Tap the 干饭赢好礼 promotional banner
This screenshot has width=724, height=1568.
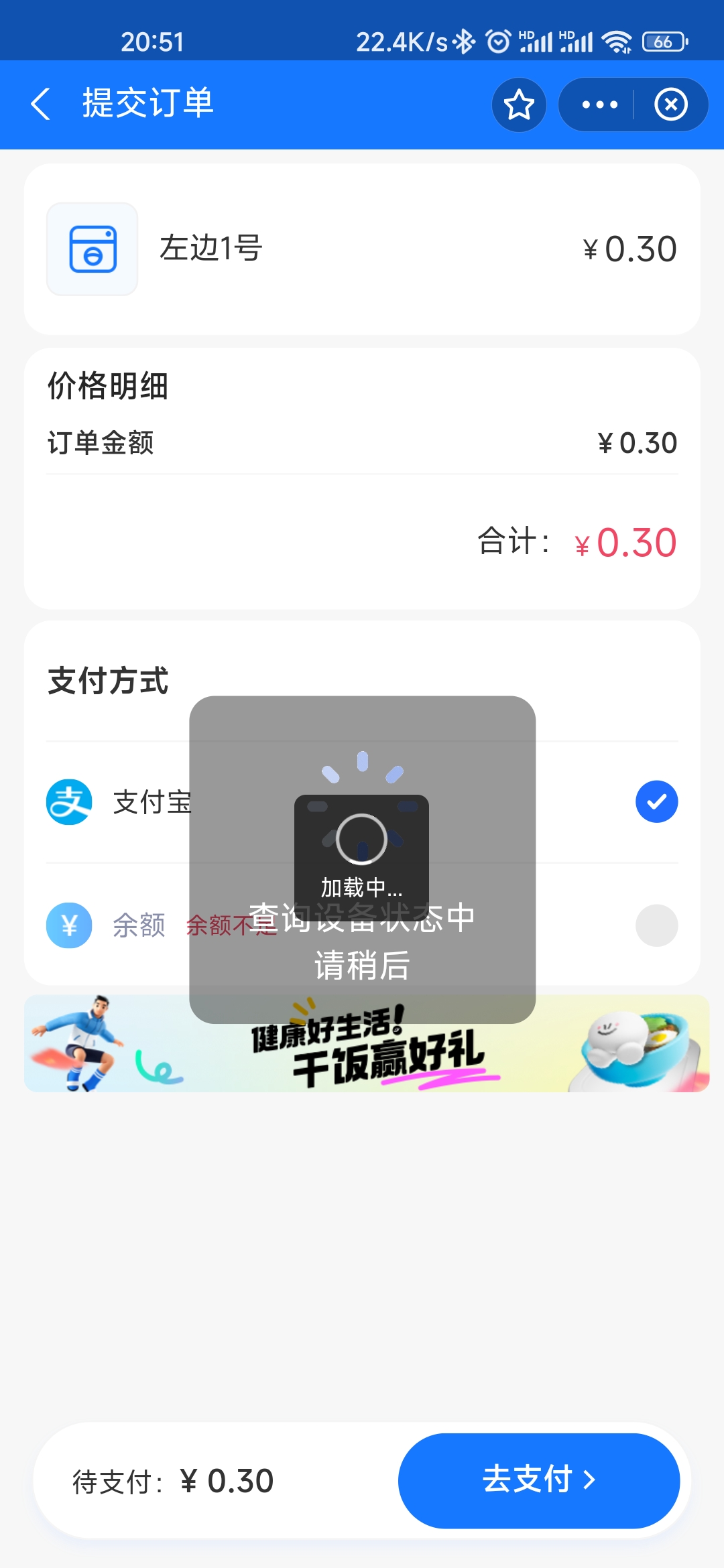362,1043
